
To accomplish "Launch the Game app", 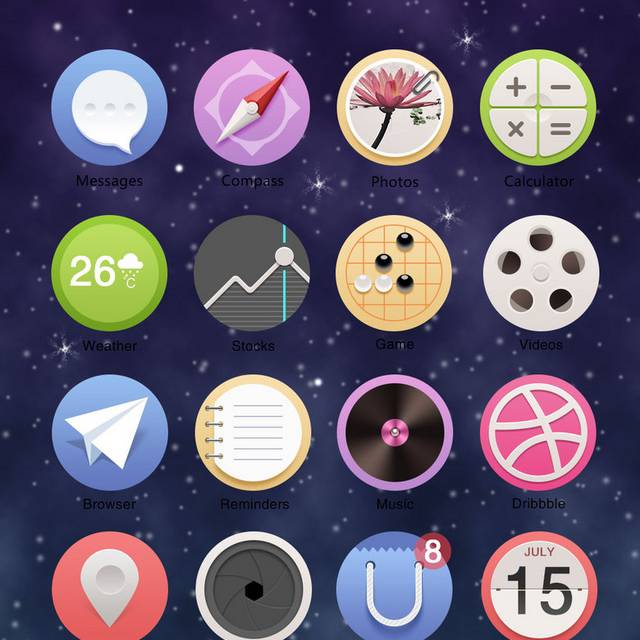I will pos(395,271).
